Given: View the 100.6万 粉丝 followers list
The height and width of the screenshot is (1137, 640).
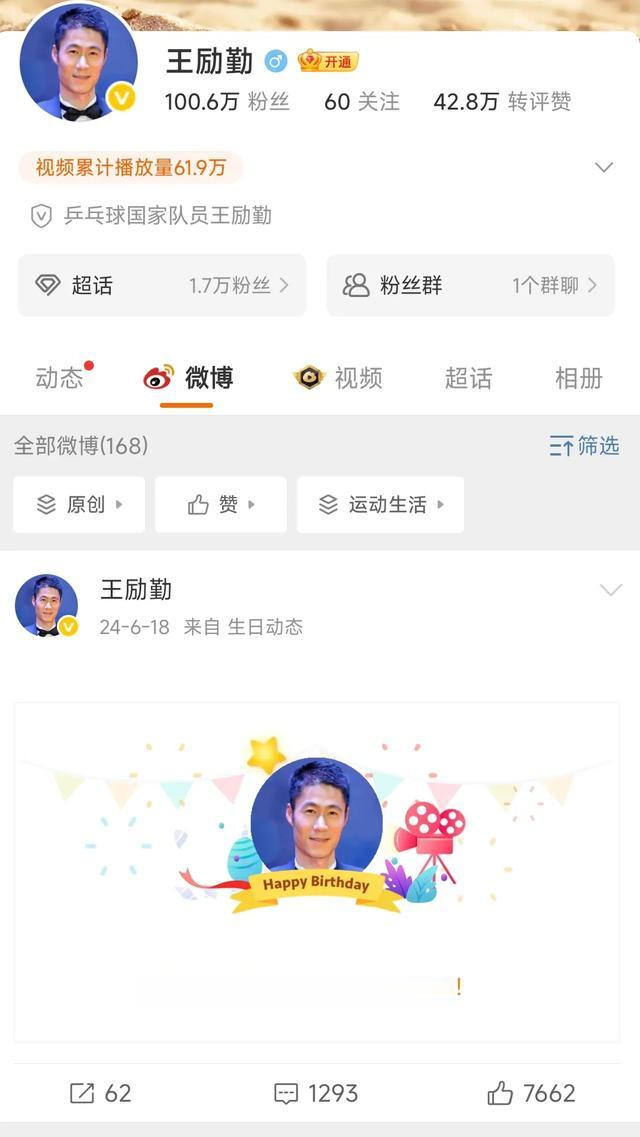Looking at the screenshot, I should [x=227, y=102].
